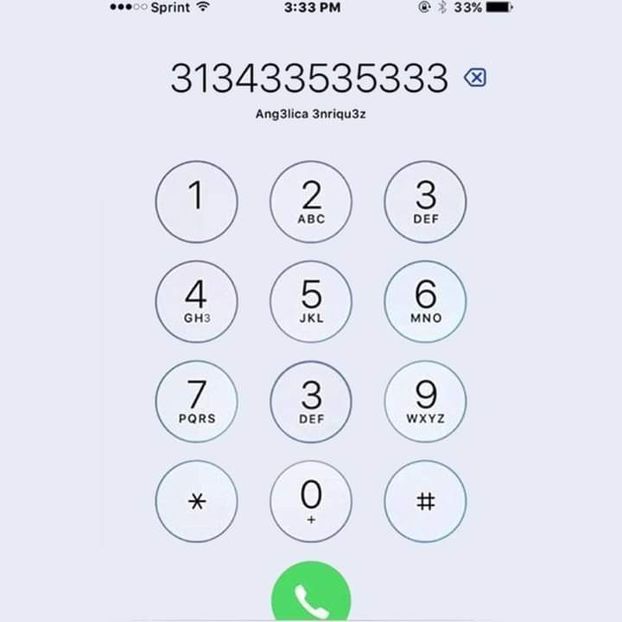Tap the 3 DEF key beside 2 ABC

click(425, 201)
